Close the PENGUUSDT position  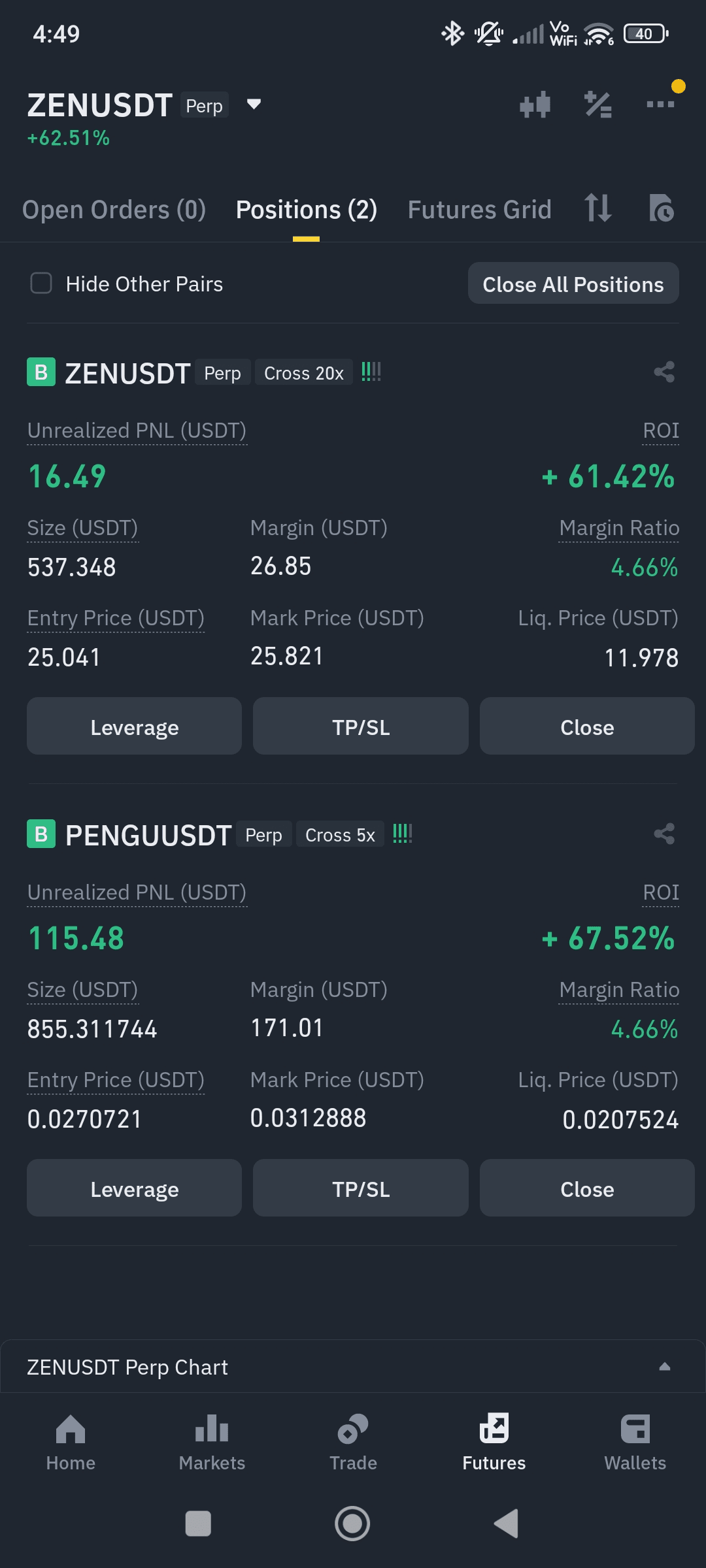587,1188
